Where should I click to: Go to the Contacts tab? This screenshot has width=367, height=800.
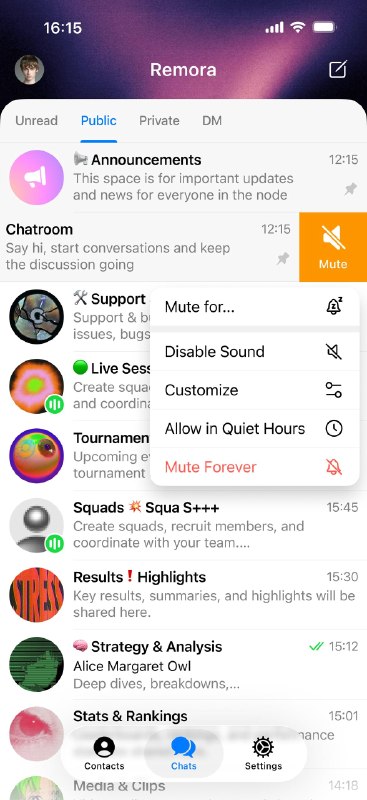[104, 754]
